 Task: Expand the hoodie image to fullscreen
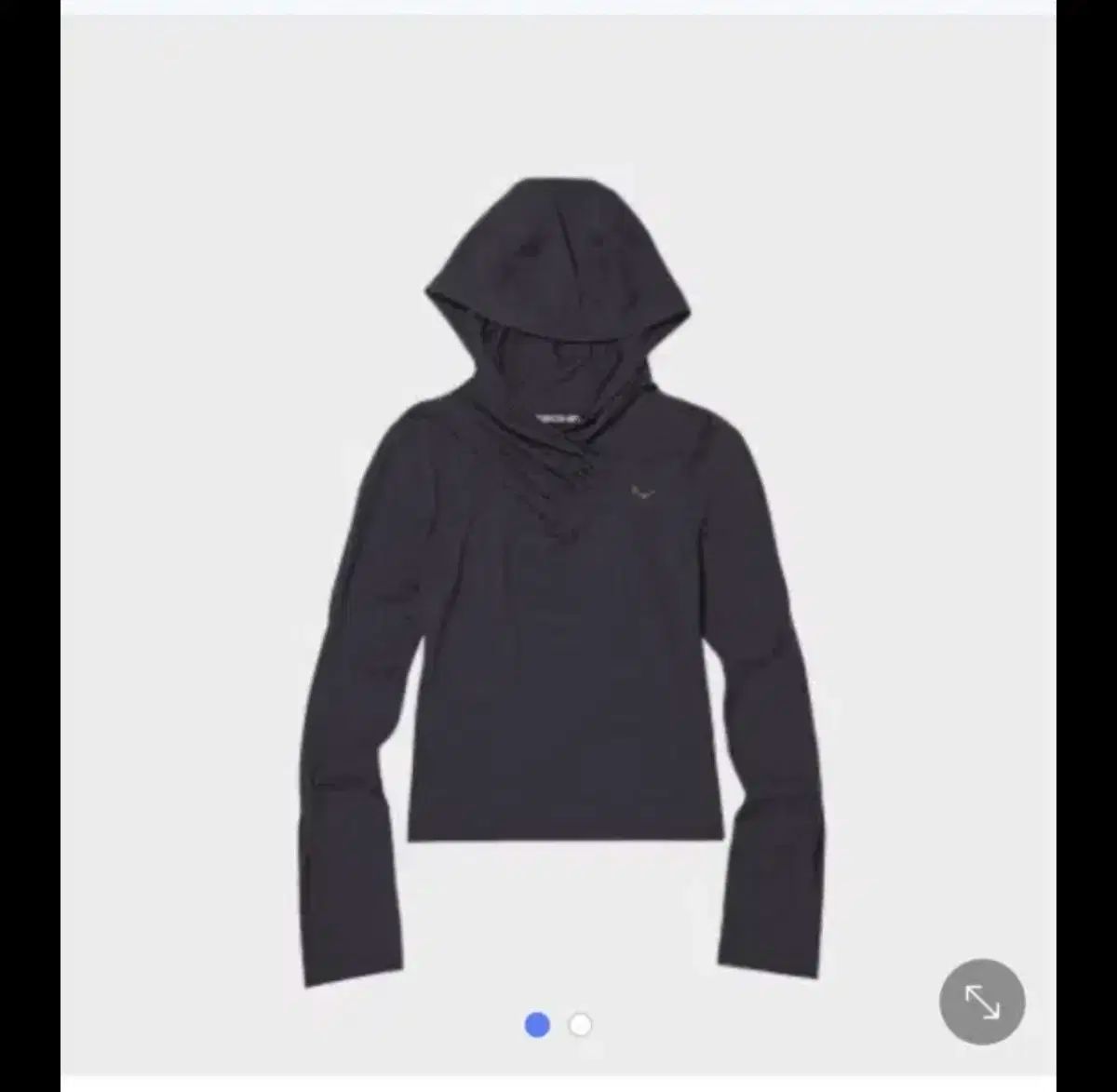[982, 1002]
